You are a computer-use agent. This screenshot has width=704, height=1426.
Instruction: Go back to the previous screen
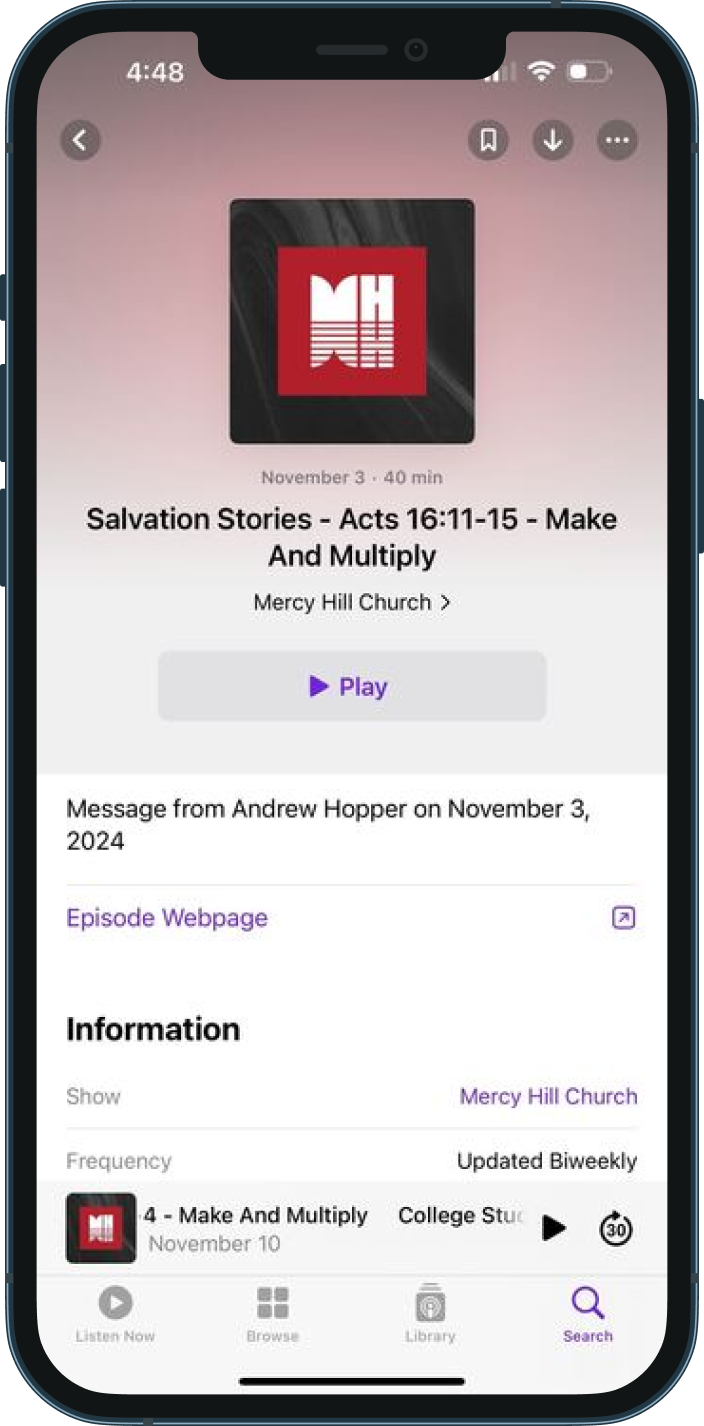(x=80, y=140)
